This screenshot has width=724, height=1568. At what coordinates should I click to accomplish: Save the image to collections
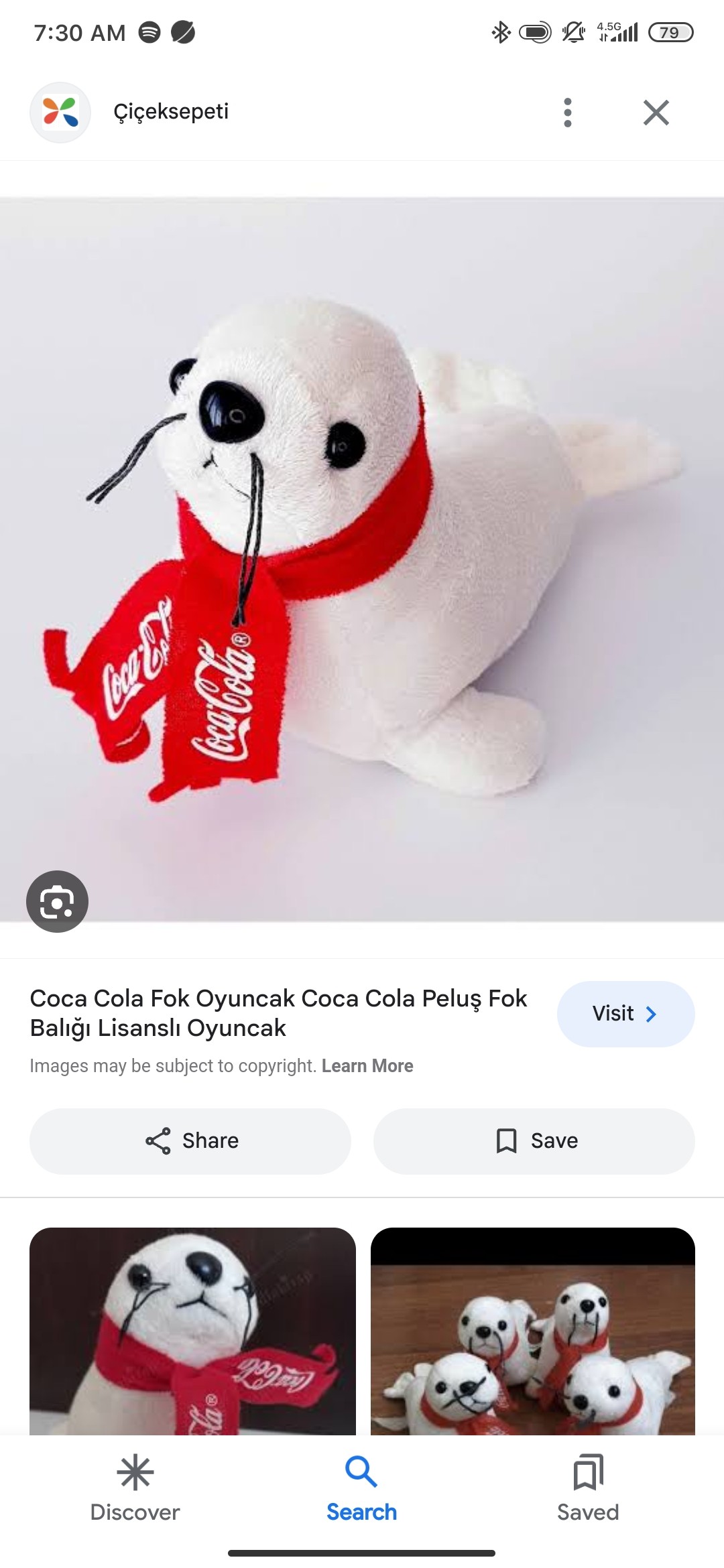534,1140
